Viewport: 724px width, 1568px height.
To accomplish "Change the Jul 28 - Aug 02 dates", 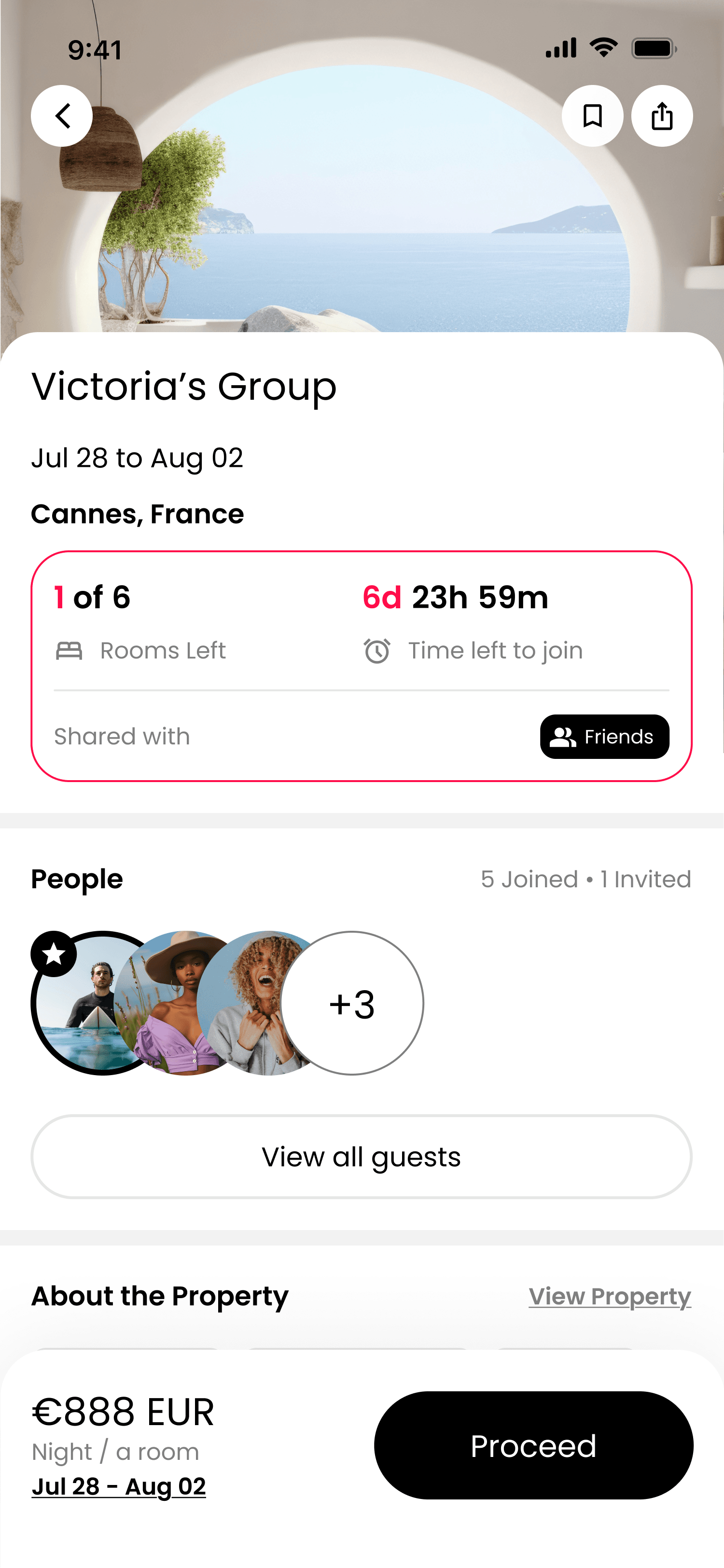I will [x=119, y=1487].
